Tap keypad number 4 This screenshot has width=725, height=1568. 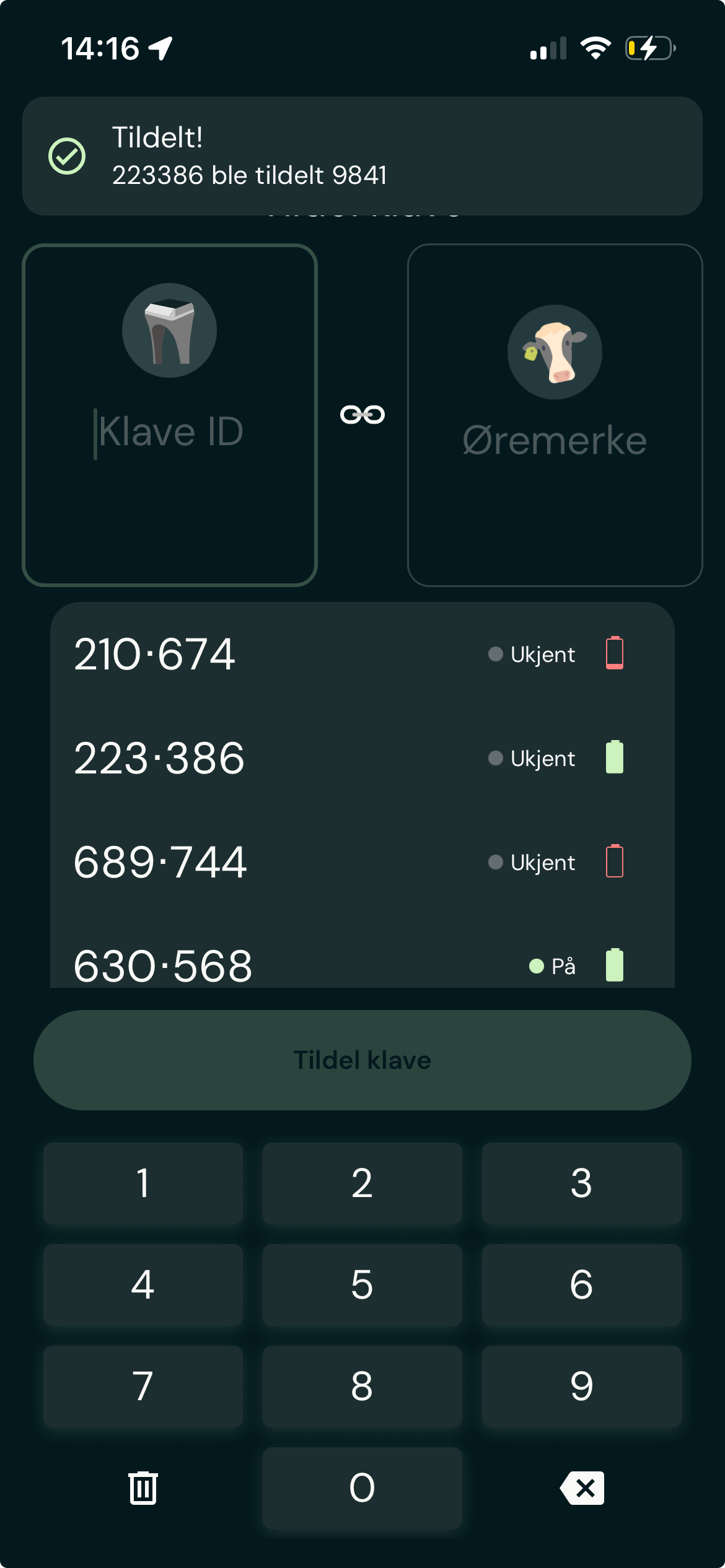click(143, 1285)
